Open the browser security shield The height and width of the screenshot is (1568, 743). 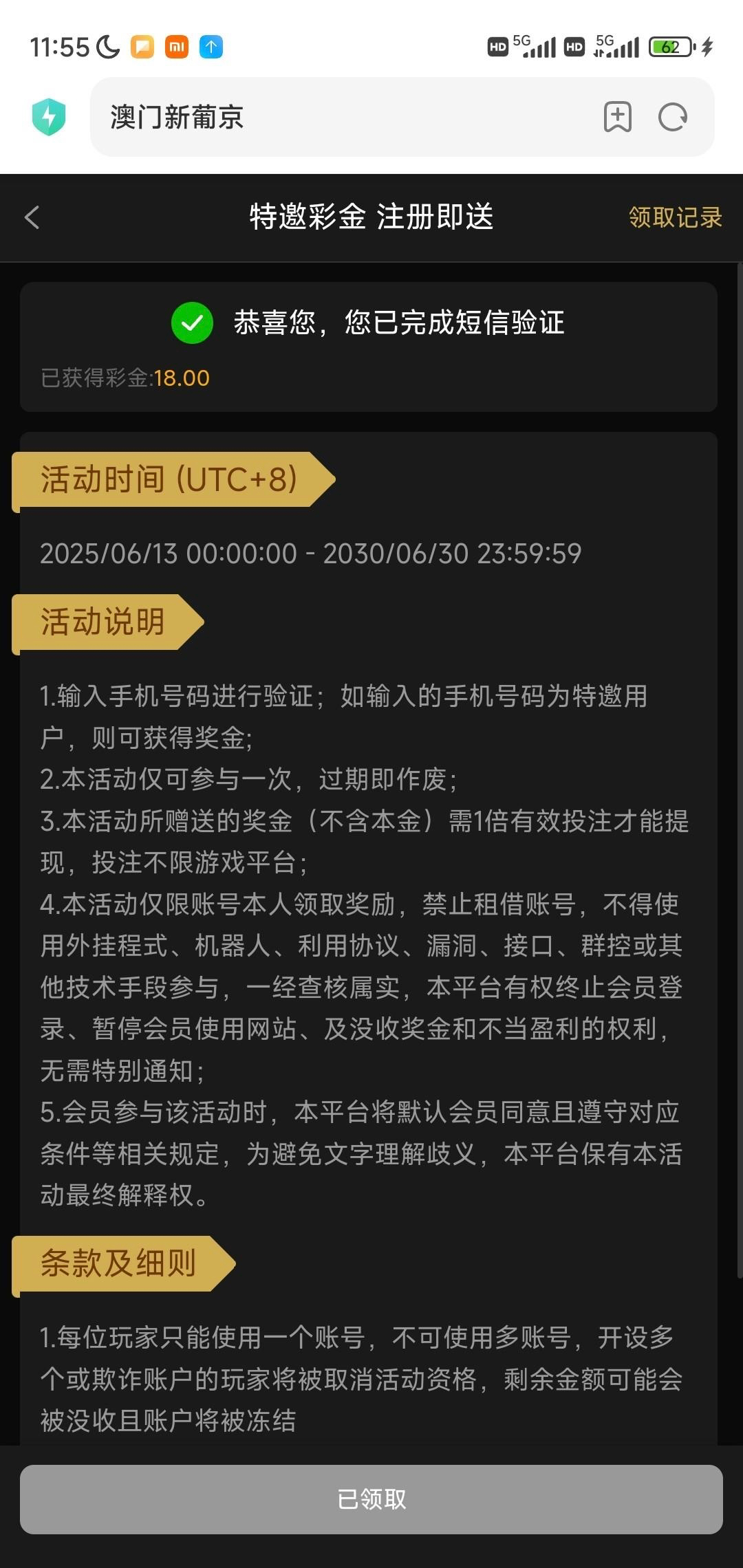tap(49, 117)
